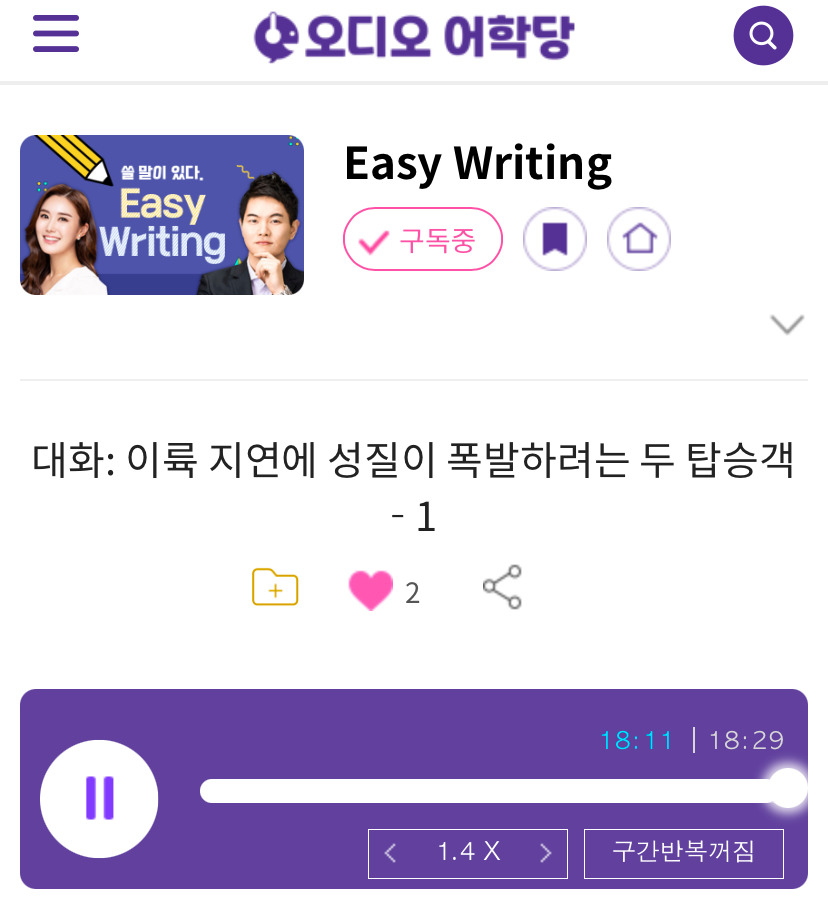Add episode to a playlist folder

point(275,587)
